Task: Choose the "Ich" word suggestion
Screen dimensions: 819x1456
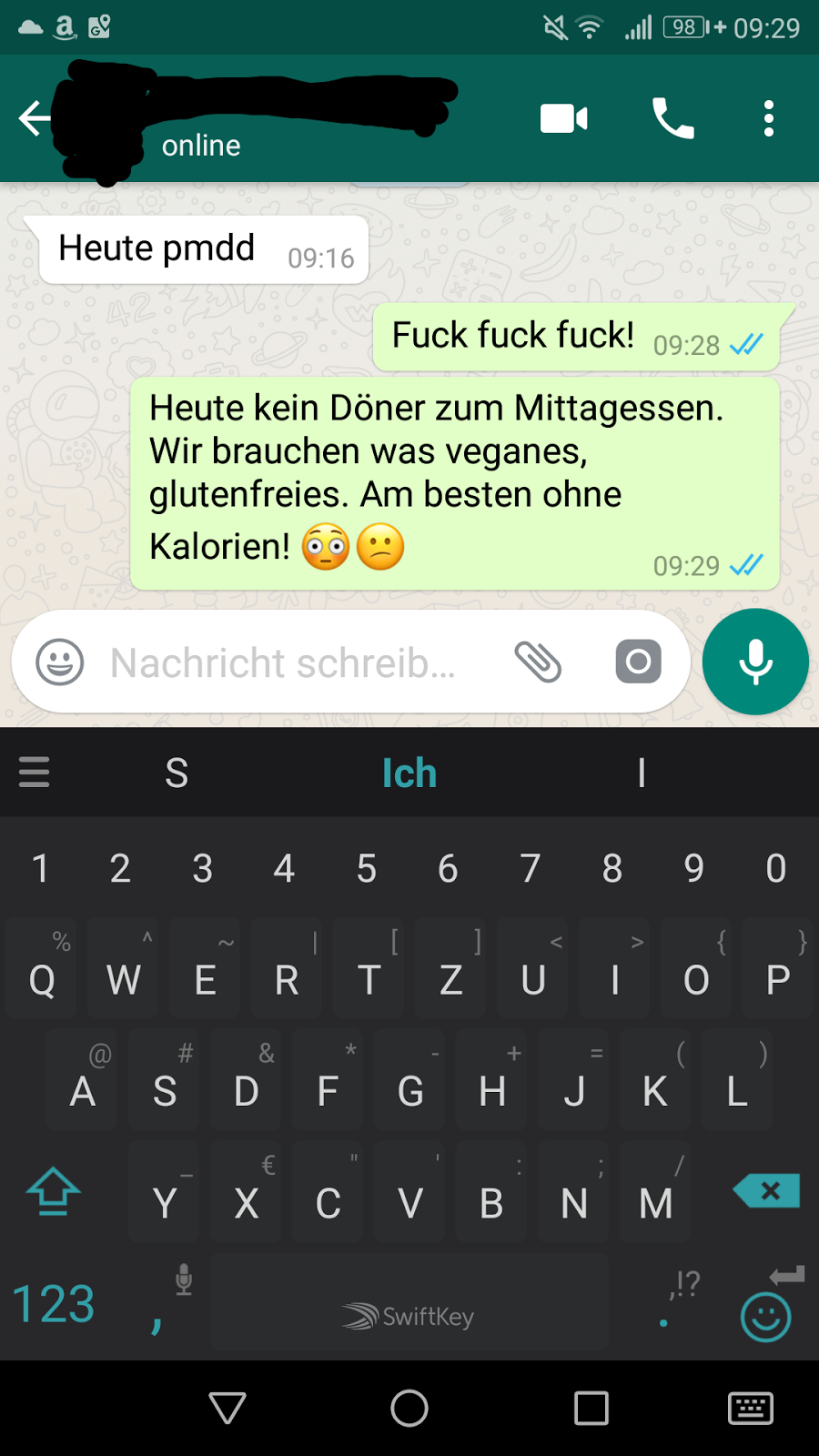Action: 409,773
